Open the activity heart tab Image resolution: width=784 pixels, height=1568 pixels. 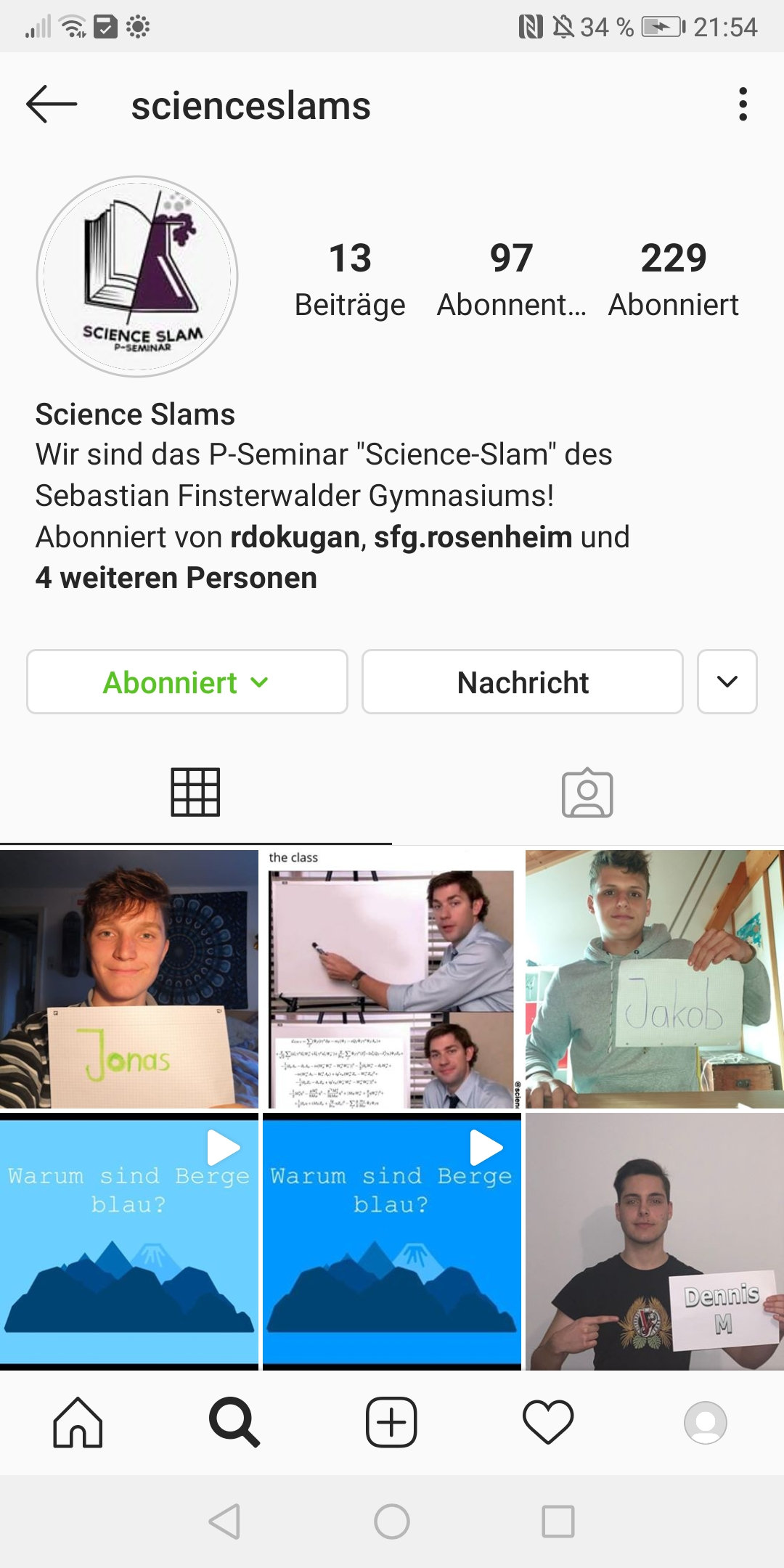coord(548,1422)
